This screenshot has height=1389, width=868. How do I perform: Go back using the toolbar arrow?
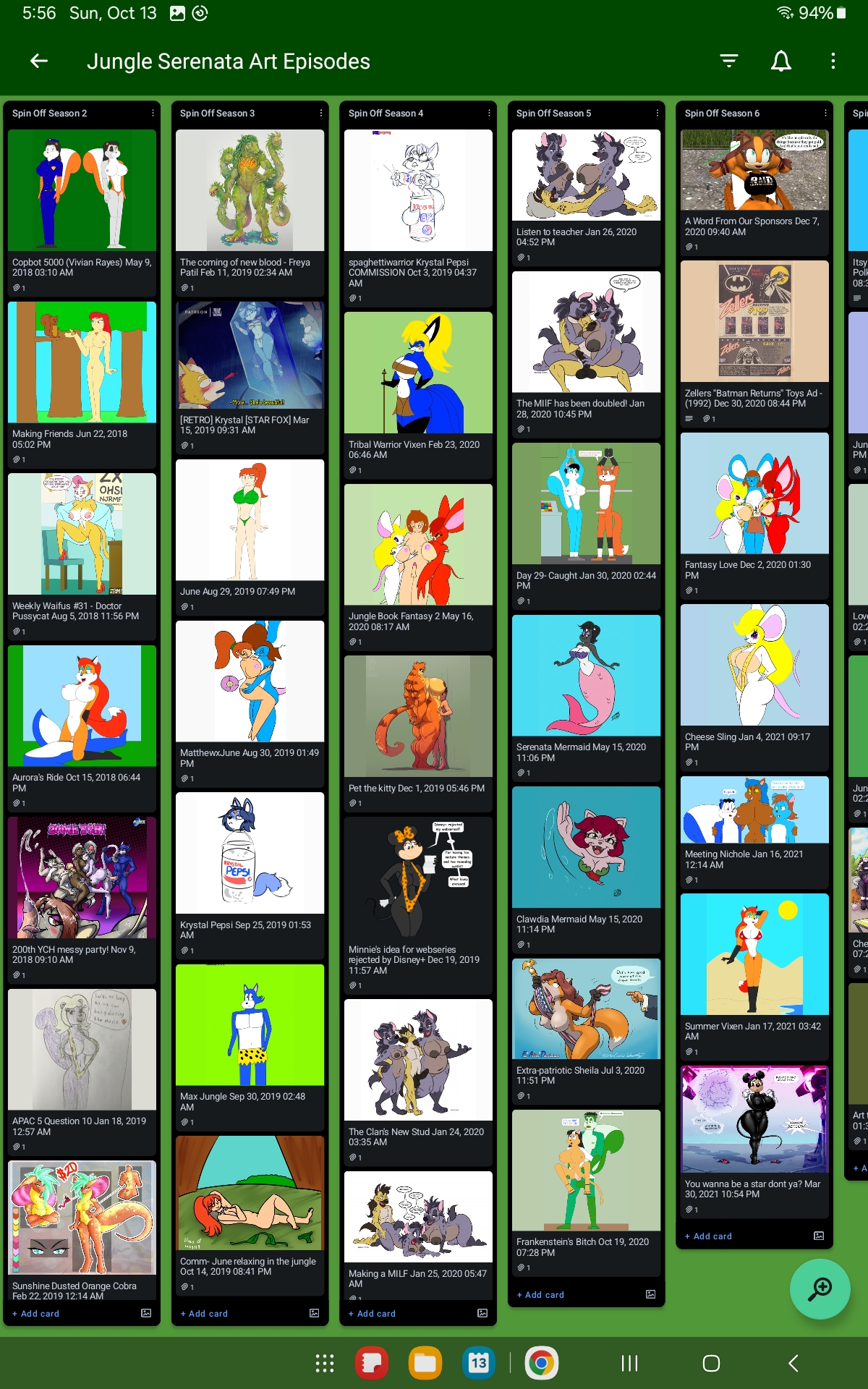pos(39,61)
